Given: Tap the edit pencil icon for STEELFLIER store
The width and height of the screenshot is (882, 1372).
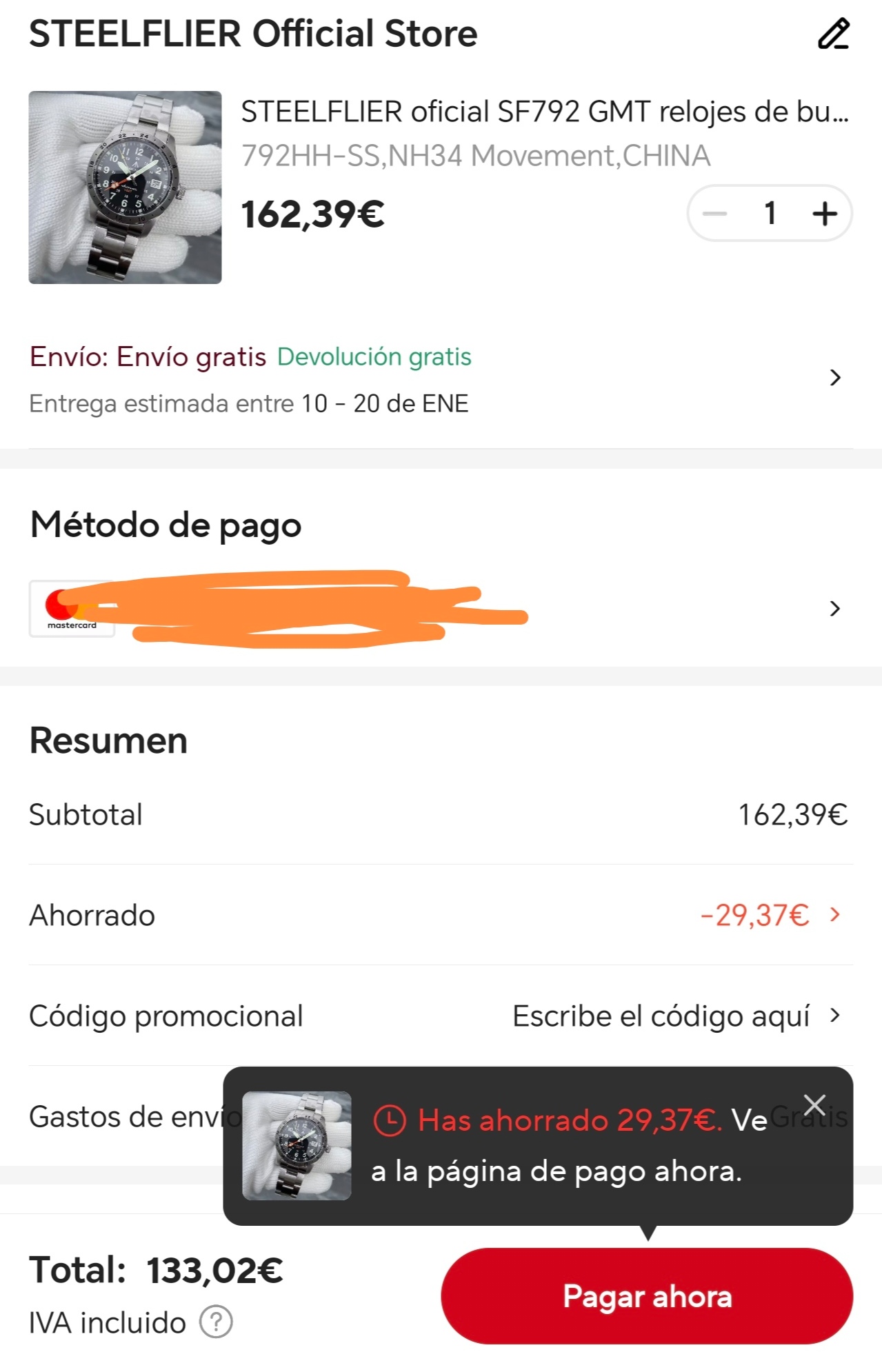Looking at the screenshot, I should pos(833,34).
